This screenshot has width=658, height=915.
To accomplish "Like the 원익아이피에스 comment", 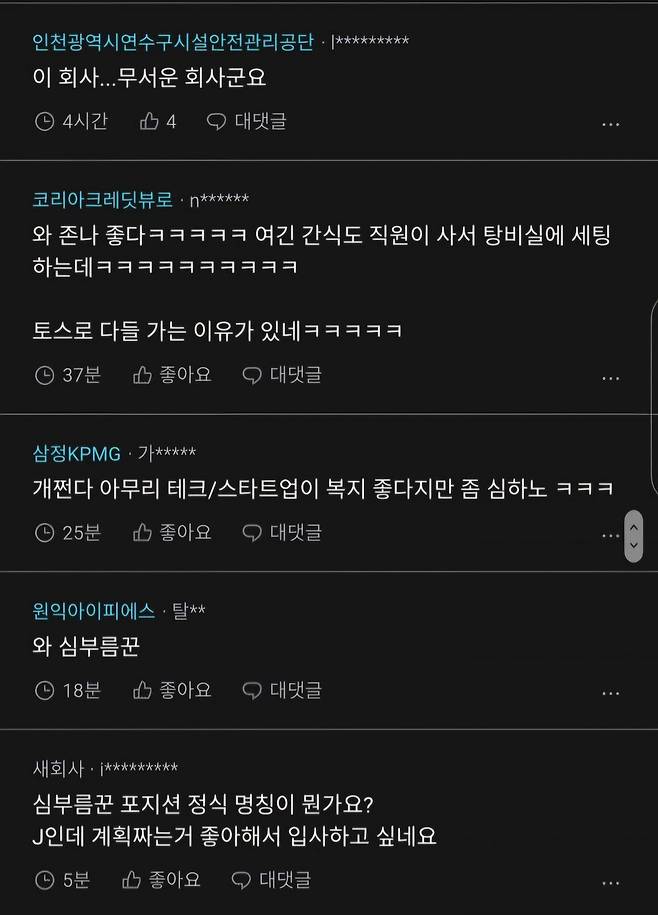I will 171,690.
